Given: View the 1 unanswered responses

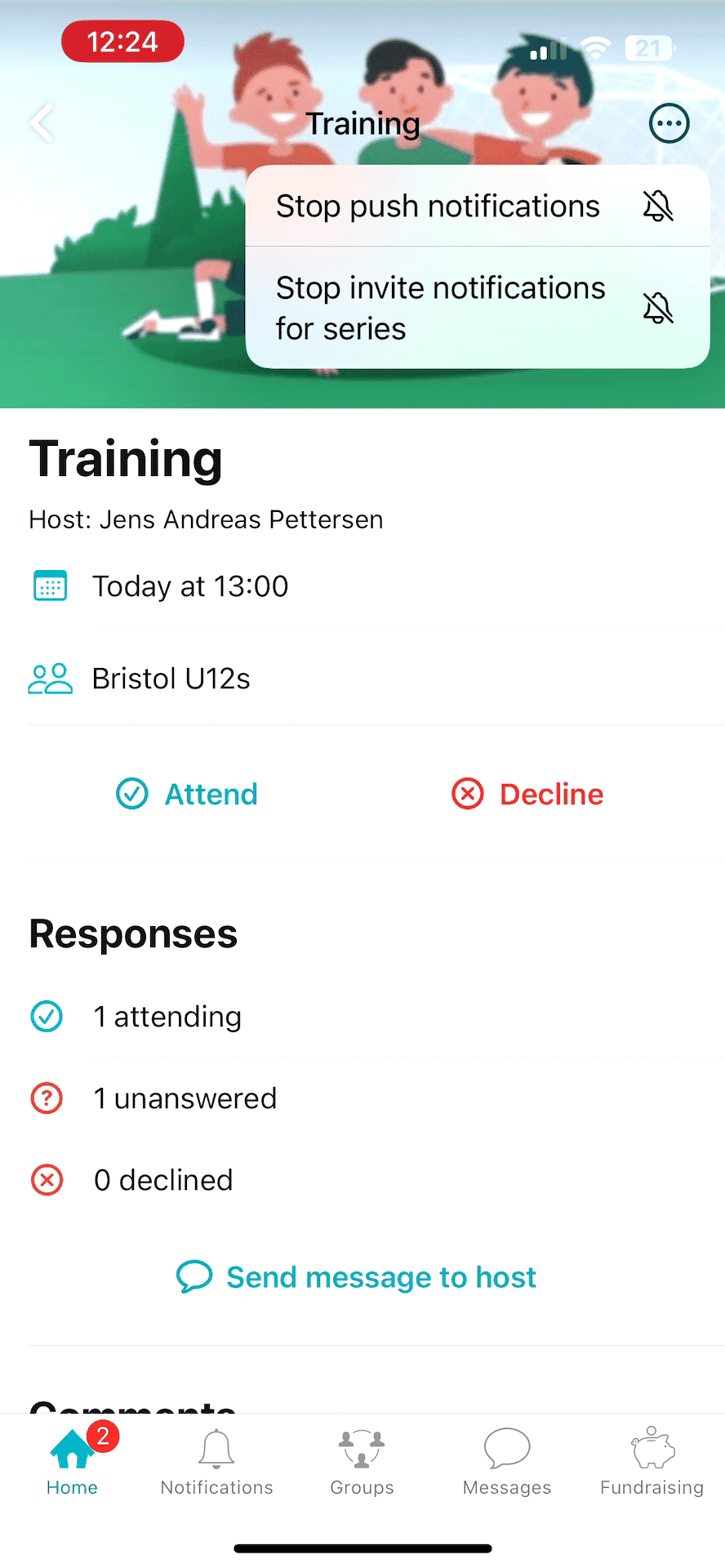Looking at the screenshot, I should point(185,1098).
